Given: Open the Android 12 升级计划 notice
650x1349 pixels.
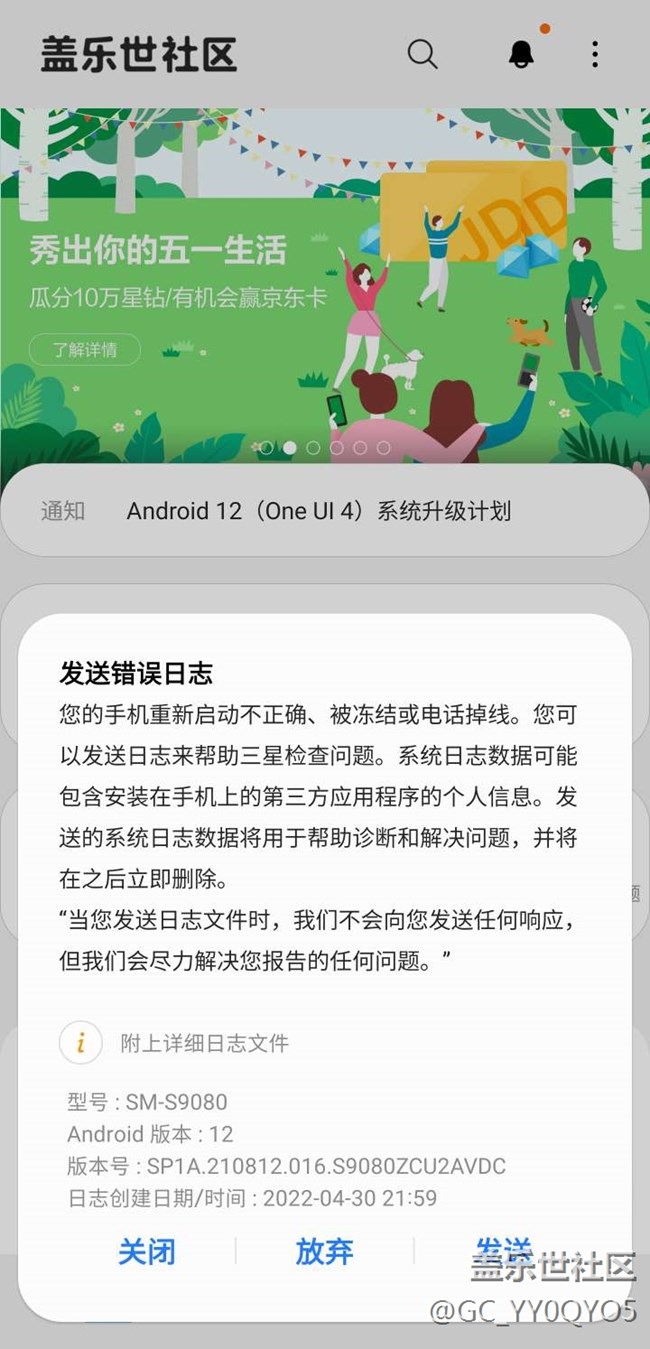Looking at the screenshot, I should coord(318,511).
